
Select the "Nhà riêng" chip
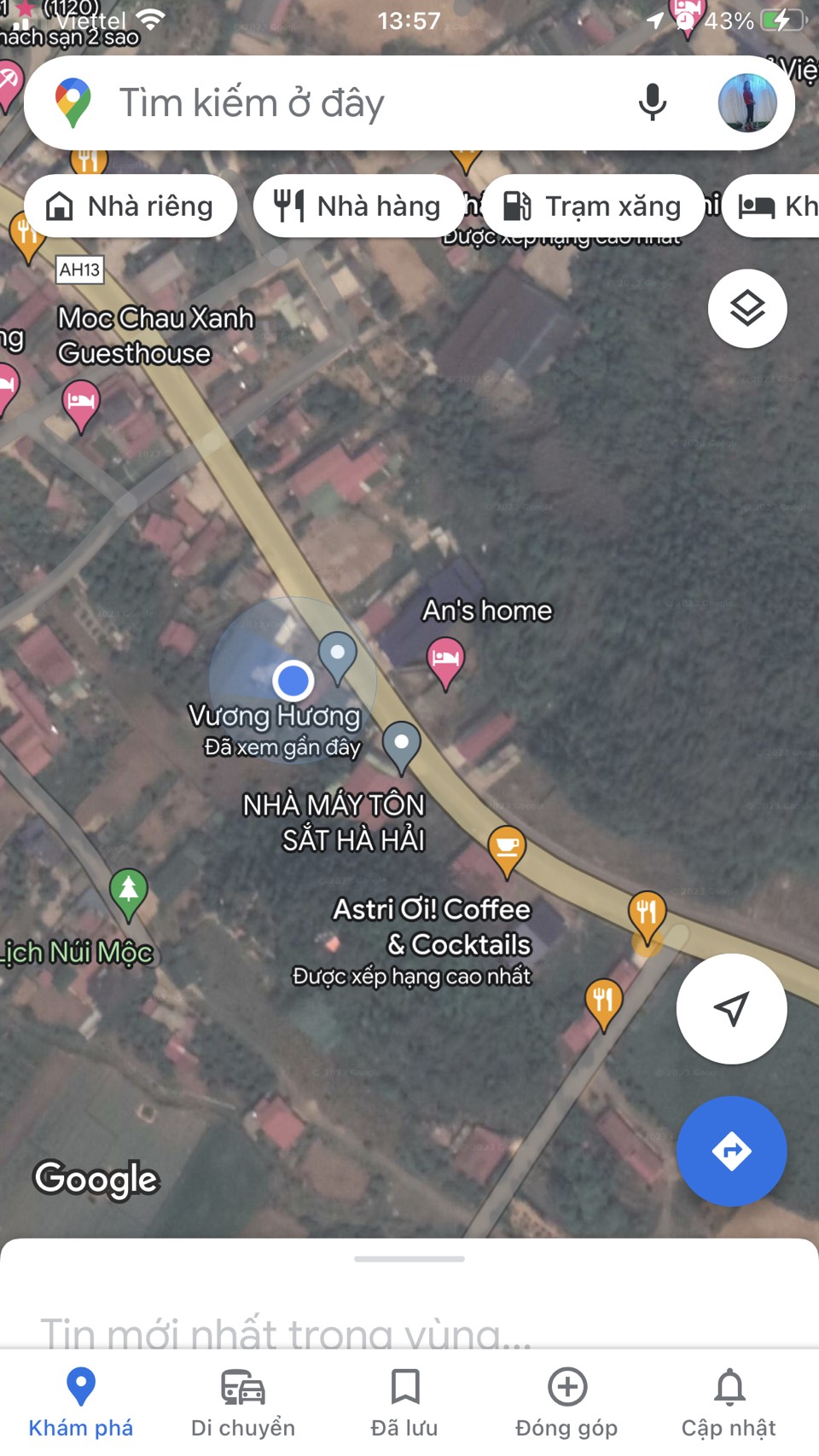point(131,206)
